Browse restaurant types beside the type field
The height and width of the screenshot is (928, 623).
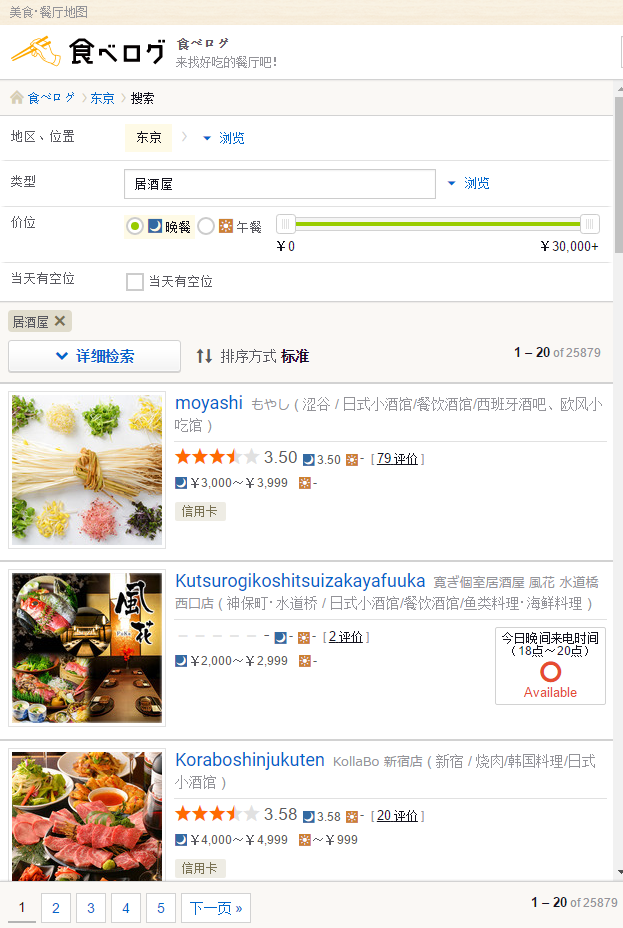pos(468,184)
